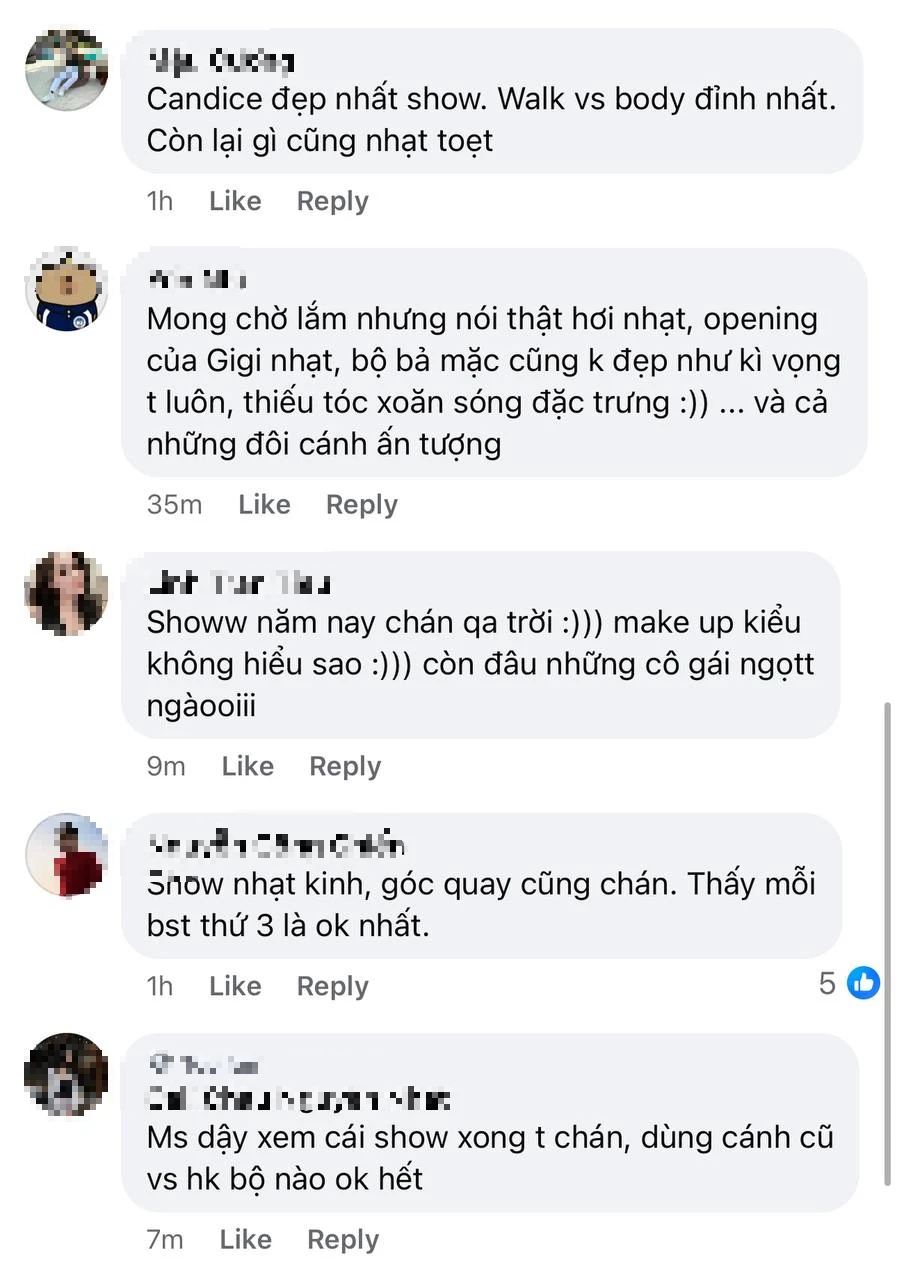
Task: Reply to the 'Candice đẹp nhất show' comment
Action: tap(332, 201)
